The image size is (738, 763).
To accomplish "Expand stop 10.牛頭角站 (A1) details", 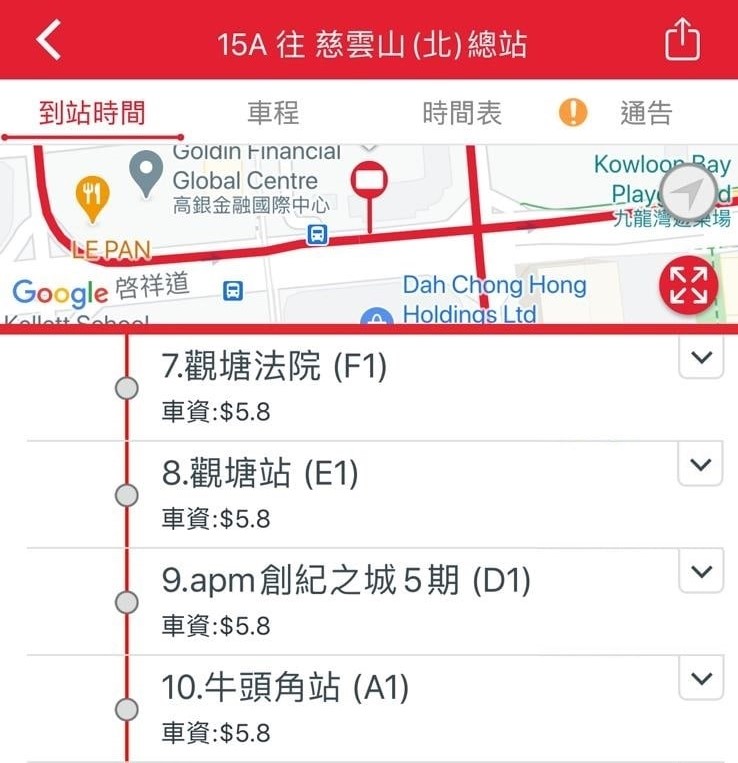I will 701,679.
